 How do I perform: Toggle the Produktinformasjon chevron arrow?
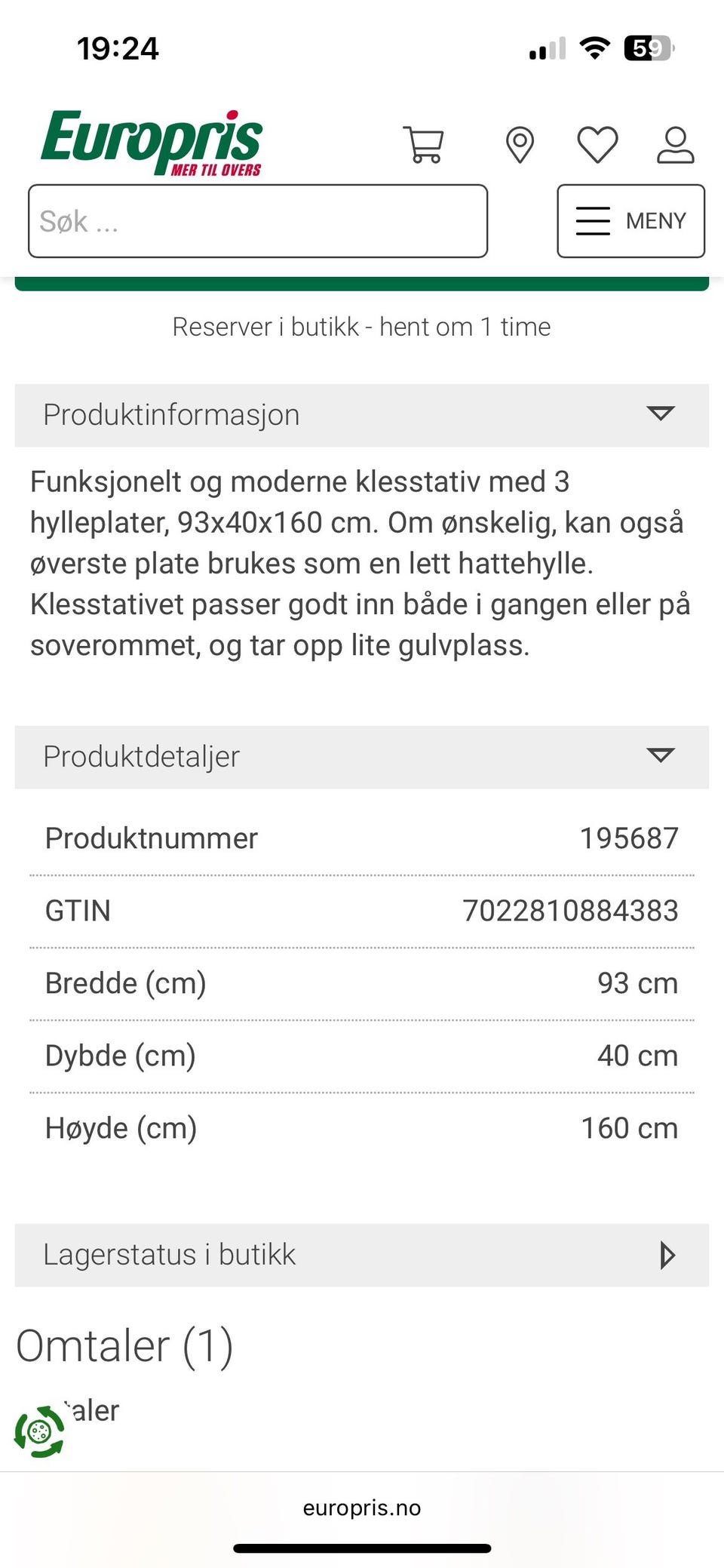[x=661, y=414]
